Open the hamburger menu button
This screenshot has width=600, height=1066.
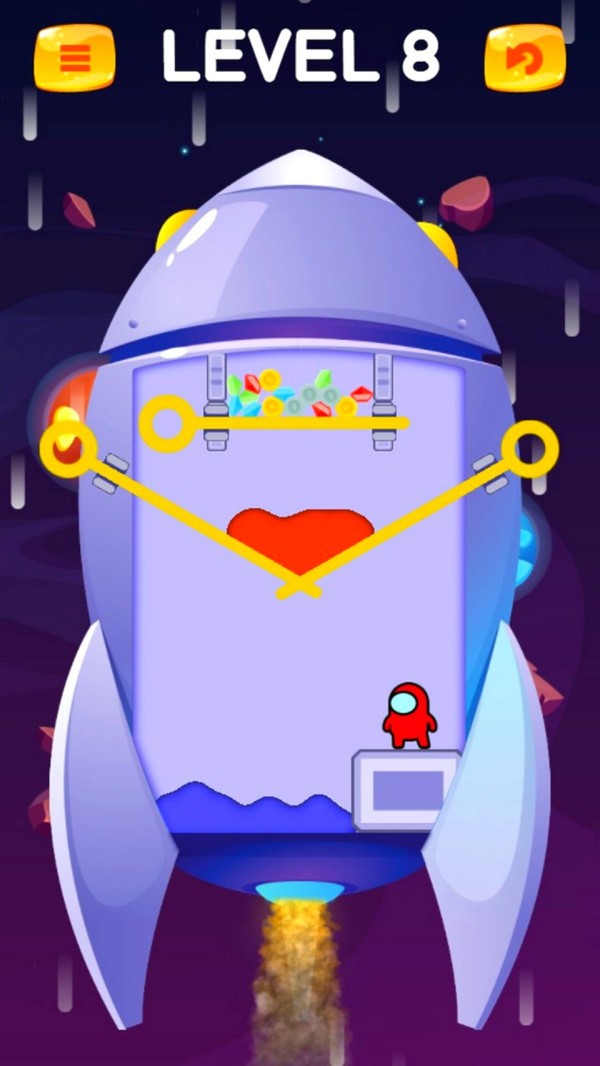click(x=74, y=57)
